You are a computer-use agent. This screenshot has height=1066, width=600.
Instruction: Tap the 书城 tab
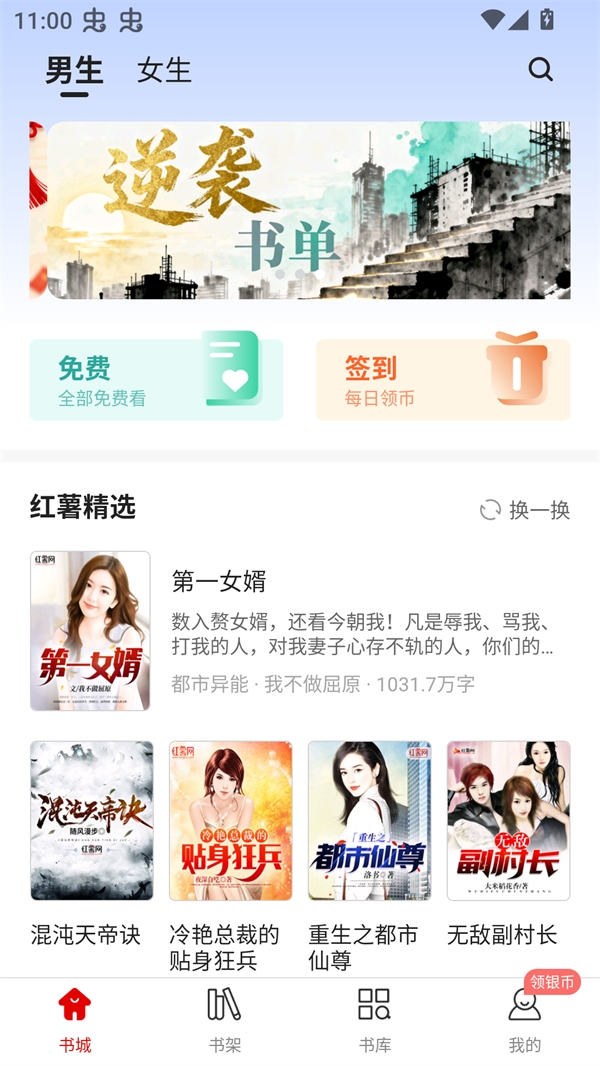[75, 1020]
